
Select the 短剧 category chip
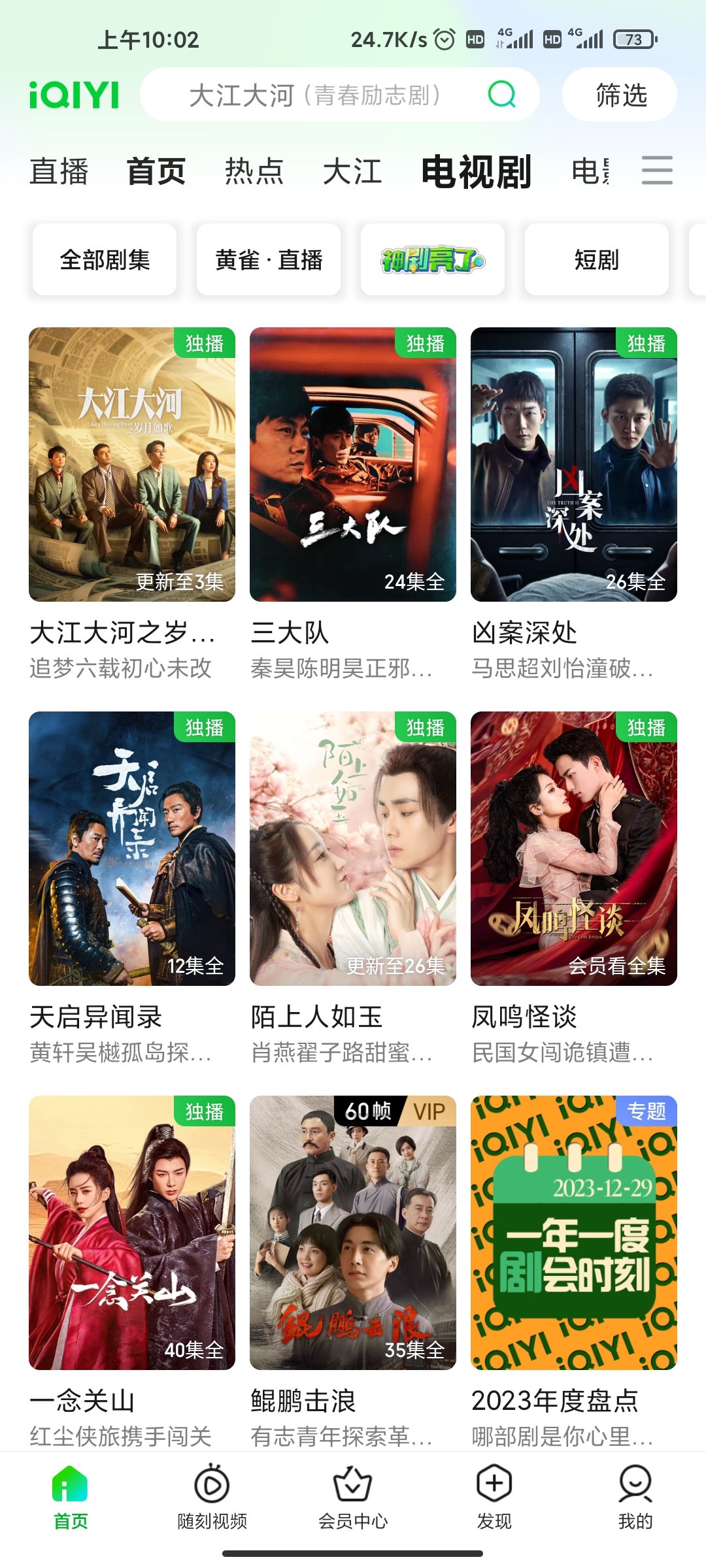click(x=596, y=260)
